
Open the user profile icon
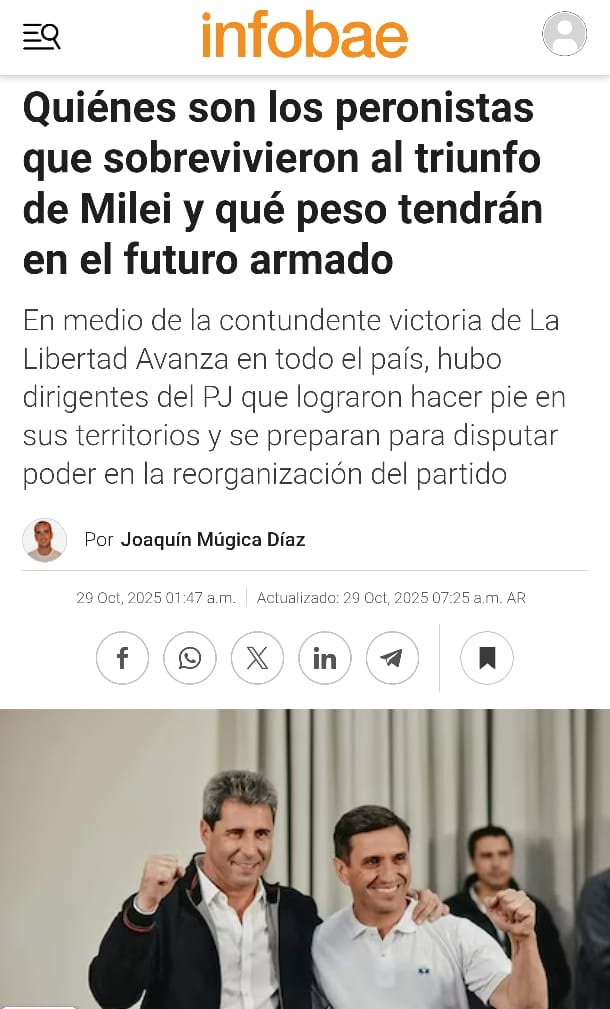(564, 34)
